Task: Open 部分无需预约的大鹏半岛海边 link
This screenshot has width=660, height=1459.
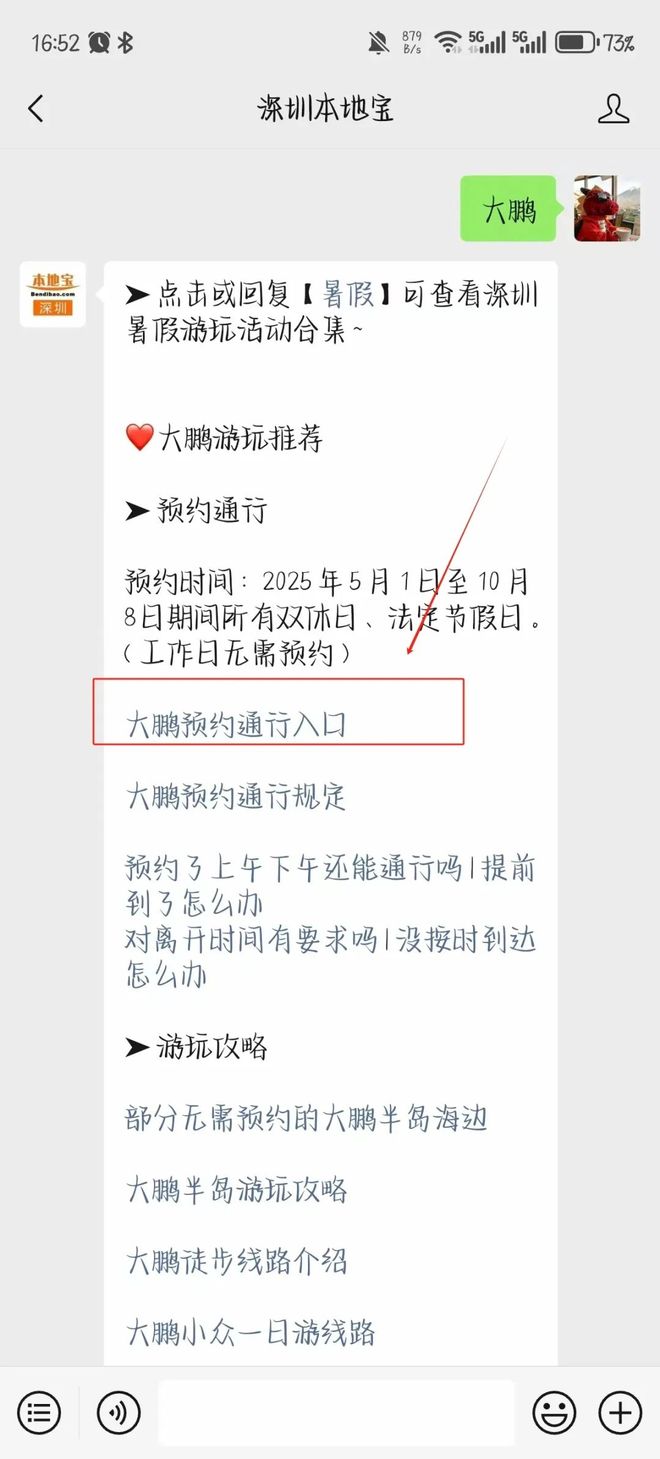Action: 306,1118
